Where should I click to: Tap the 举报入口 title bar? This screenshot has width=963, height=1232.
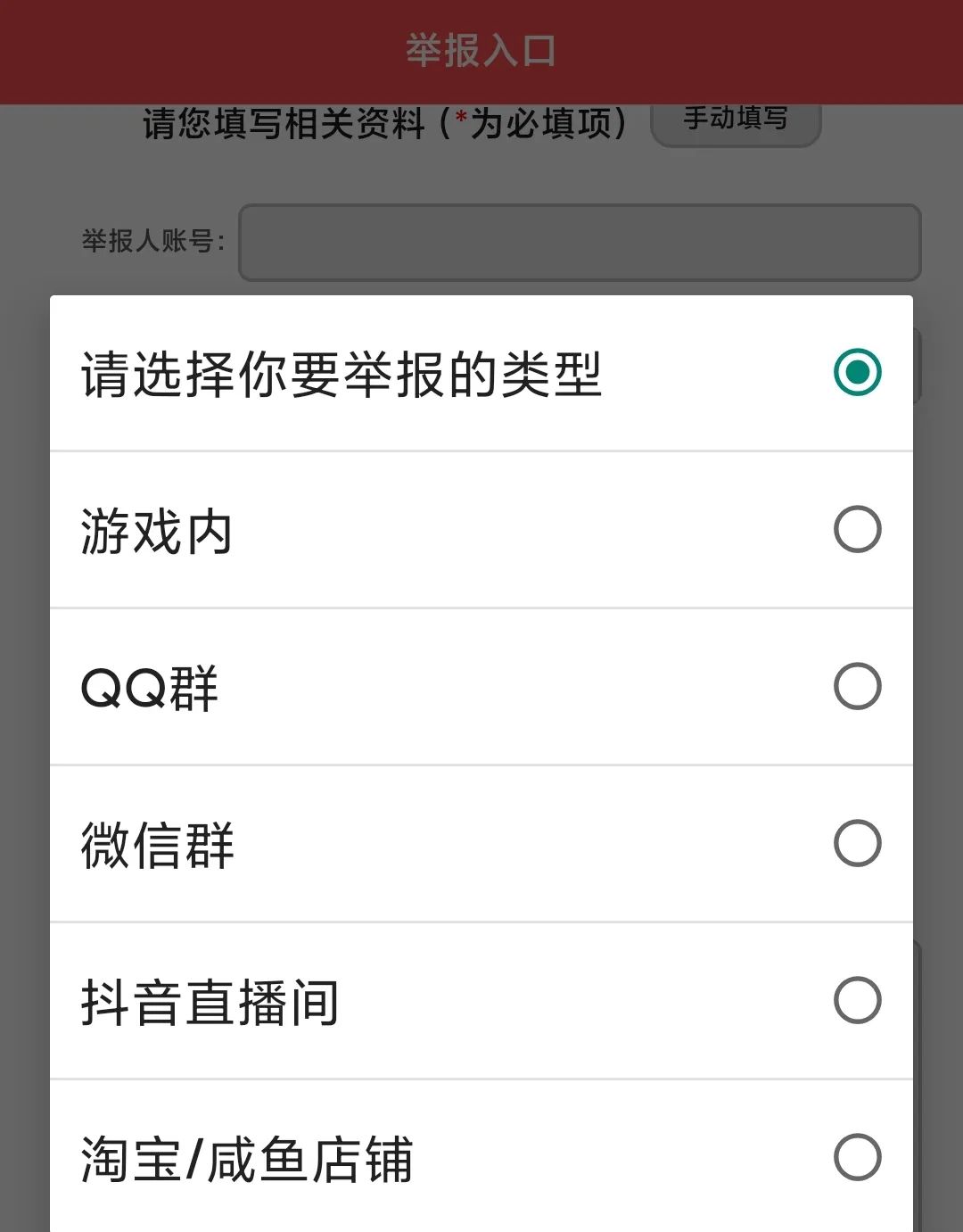click(481, 50)
